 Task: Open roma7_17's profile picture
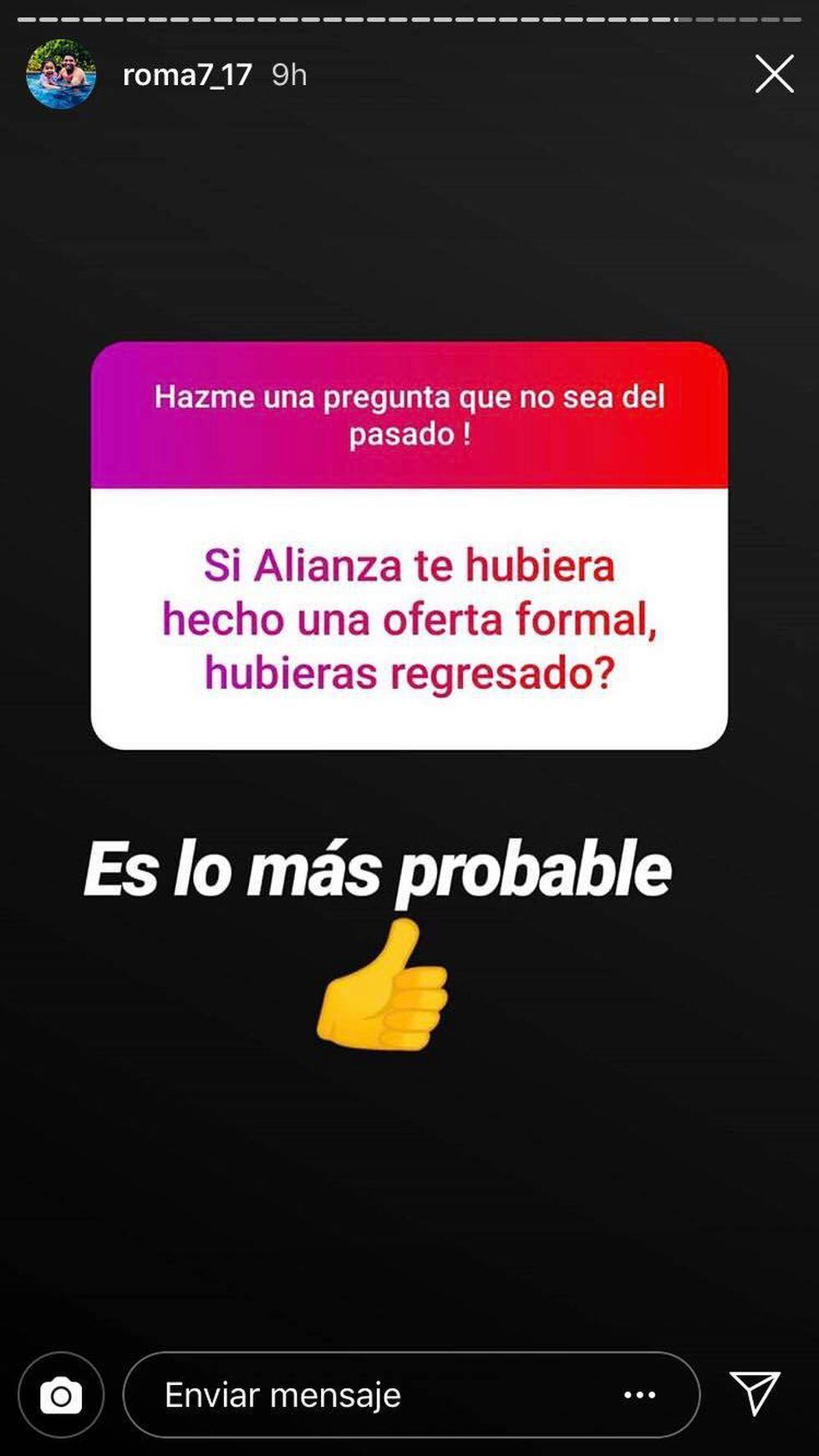point(60,74)
